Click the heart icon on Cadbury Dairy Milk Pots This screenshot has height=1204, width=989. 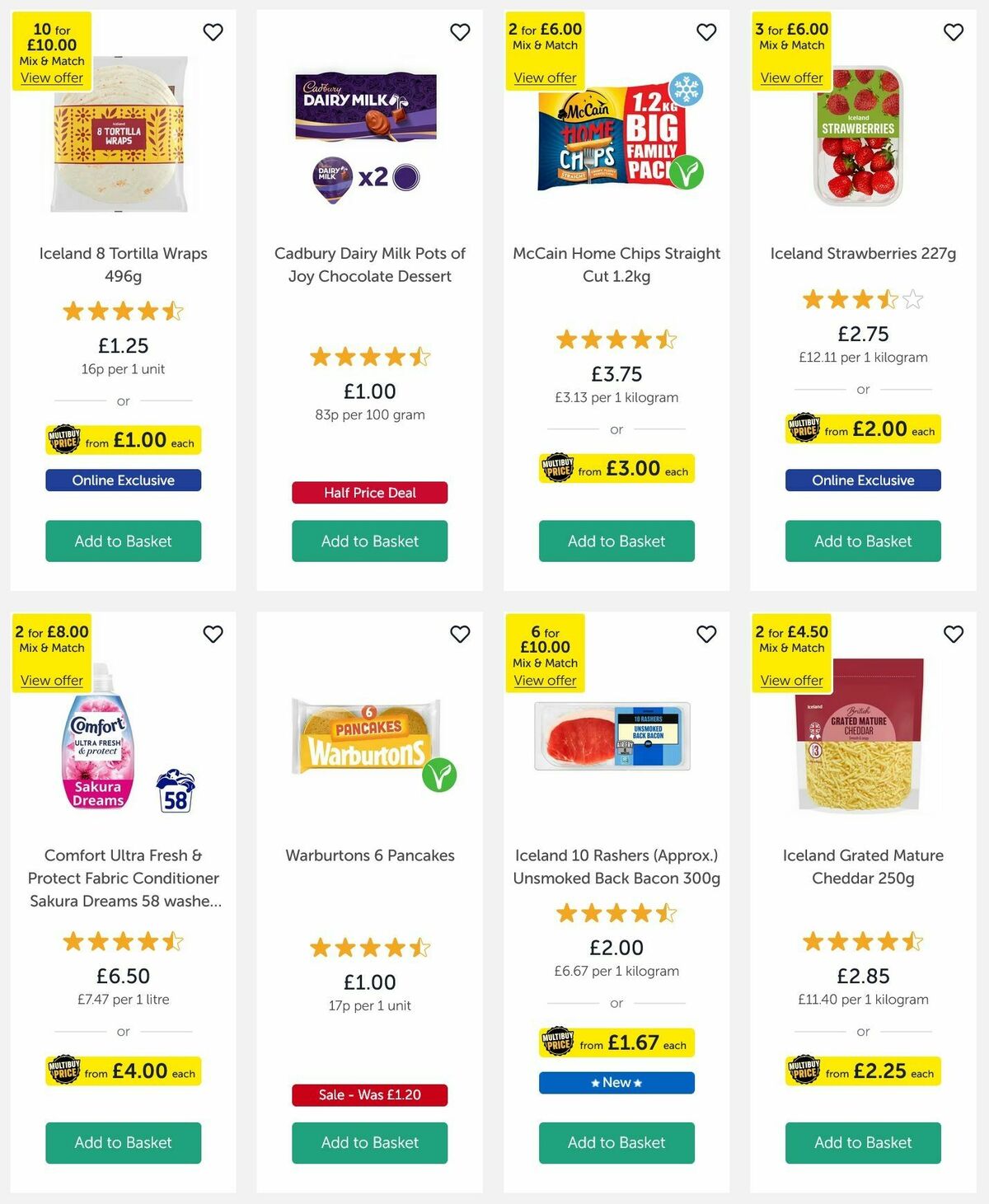[460, 32]
